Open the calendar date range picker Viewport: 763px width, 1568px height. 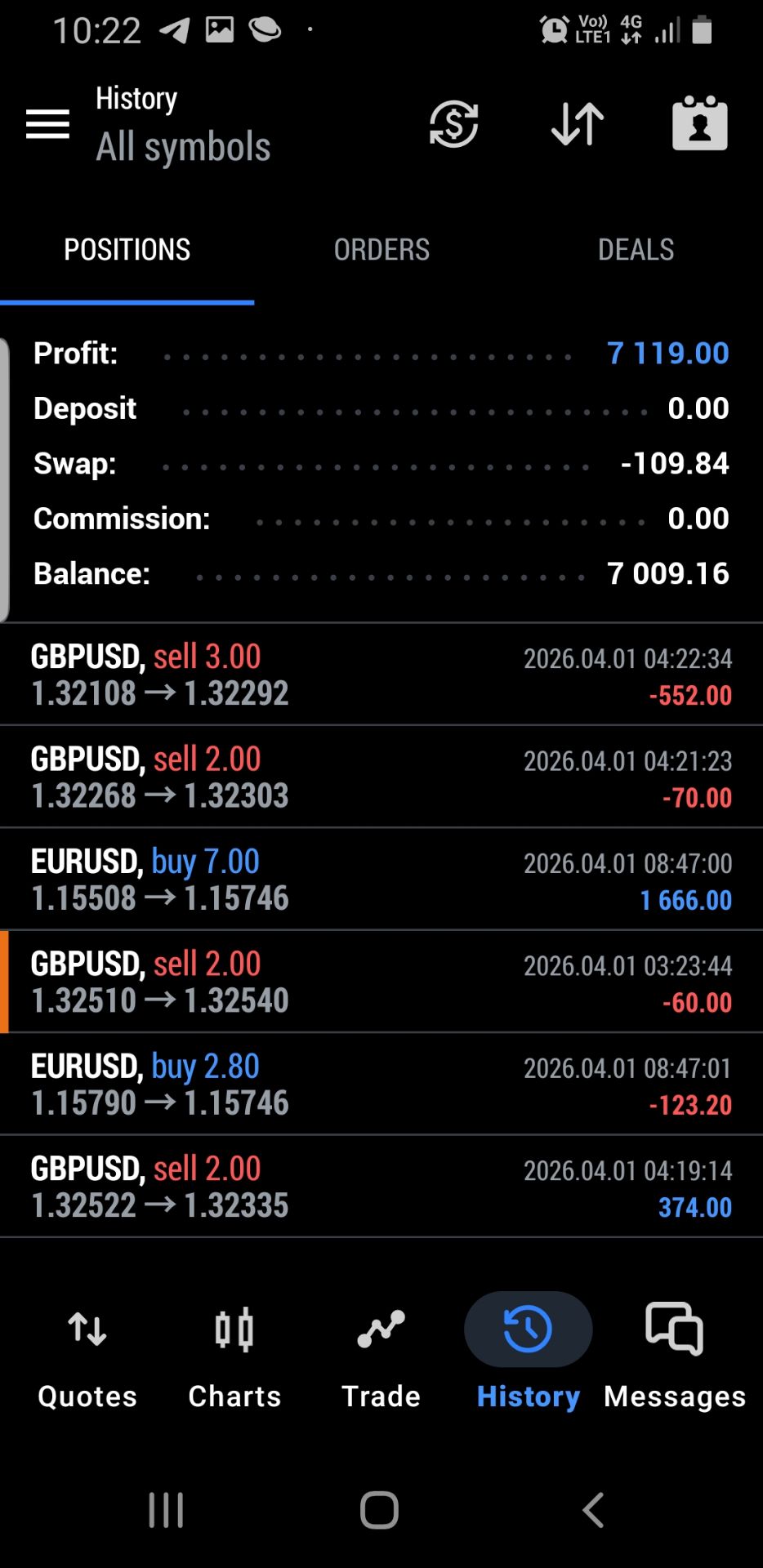point(699,124)
